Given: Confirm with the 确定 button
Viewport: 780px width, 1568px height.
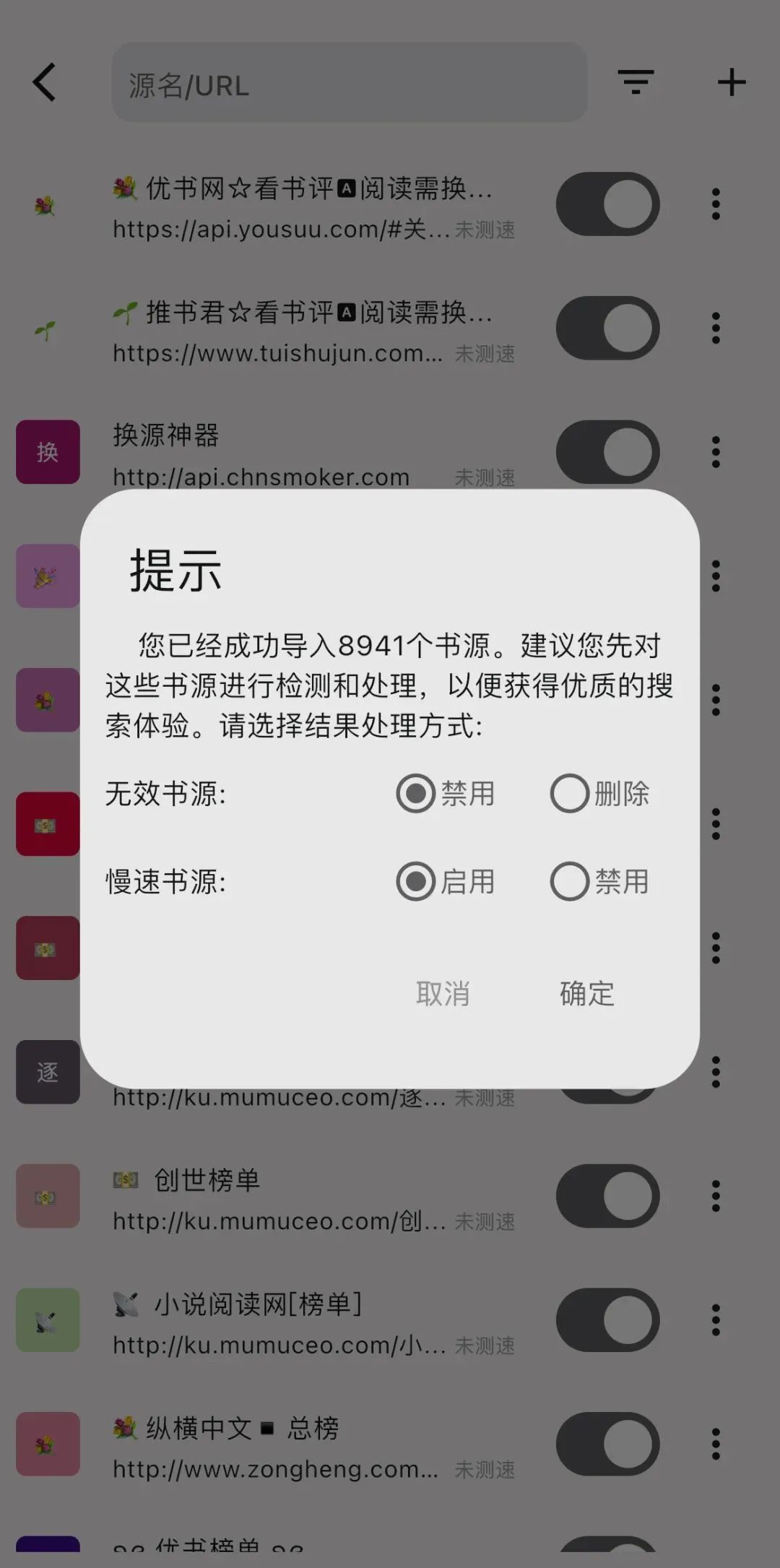Looking at the screenshot, I should tap(586, 994).
